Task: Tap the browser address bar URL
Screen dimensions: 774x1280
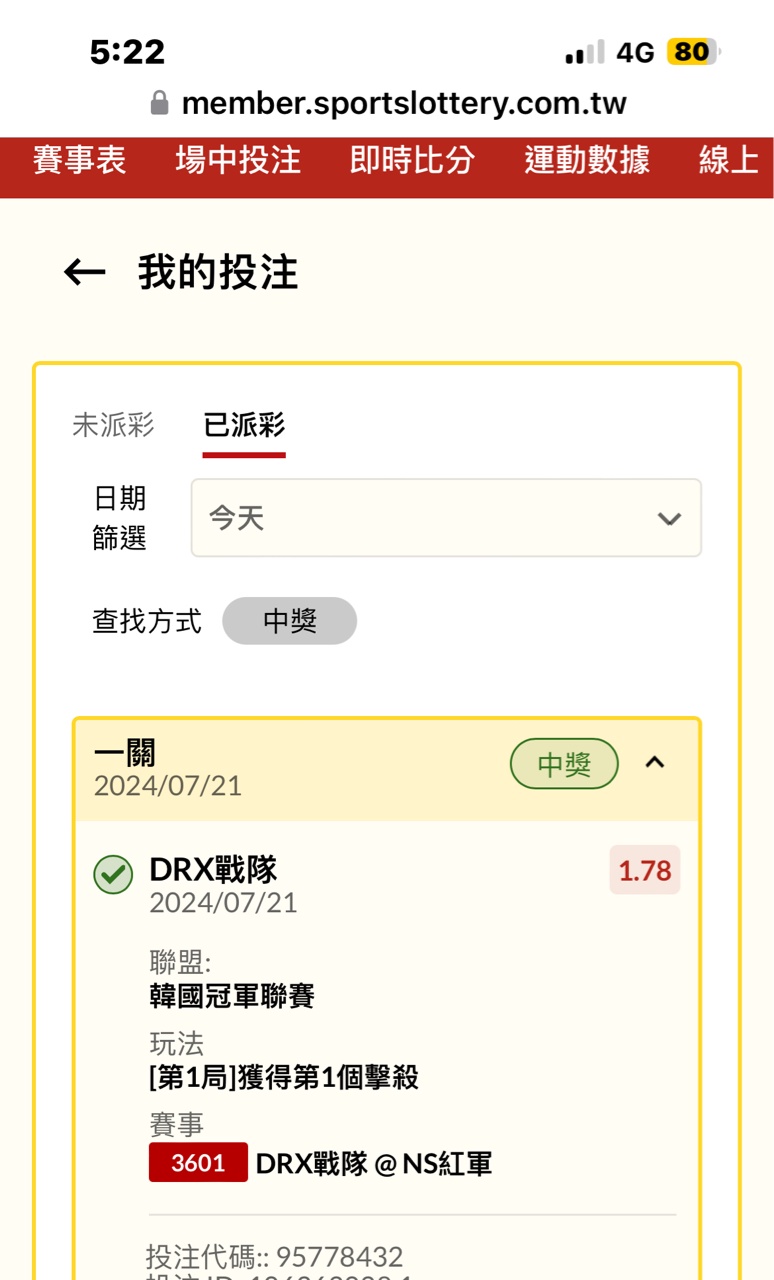Action: click(403, 103)
